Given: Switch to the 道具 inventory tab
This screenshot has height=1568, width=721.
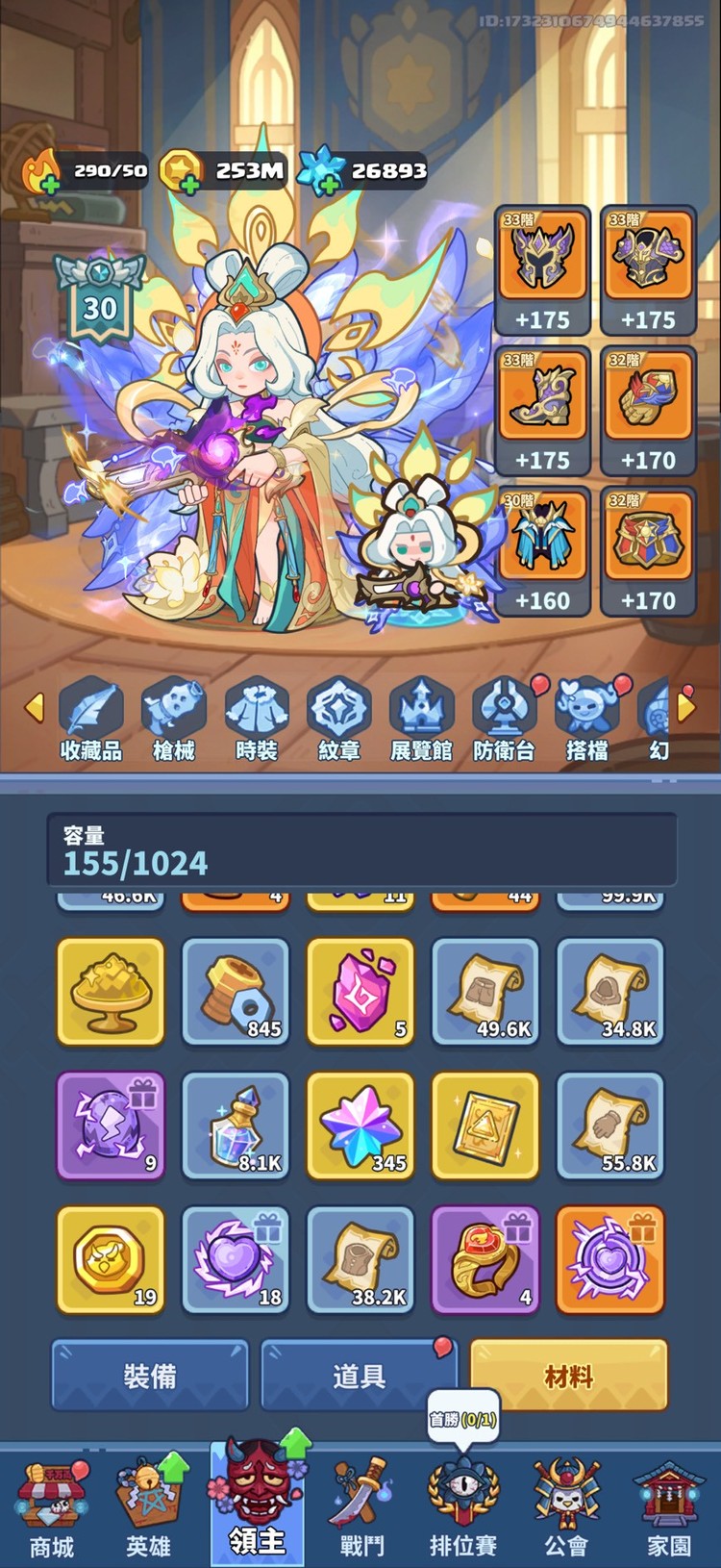Looking at the screenshot, I should tap(359, 1375).
